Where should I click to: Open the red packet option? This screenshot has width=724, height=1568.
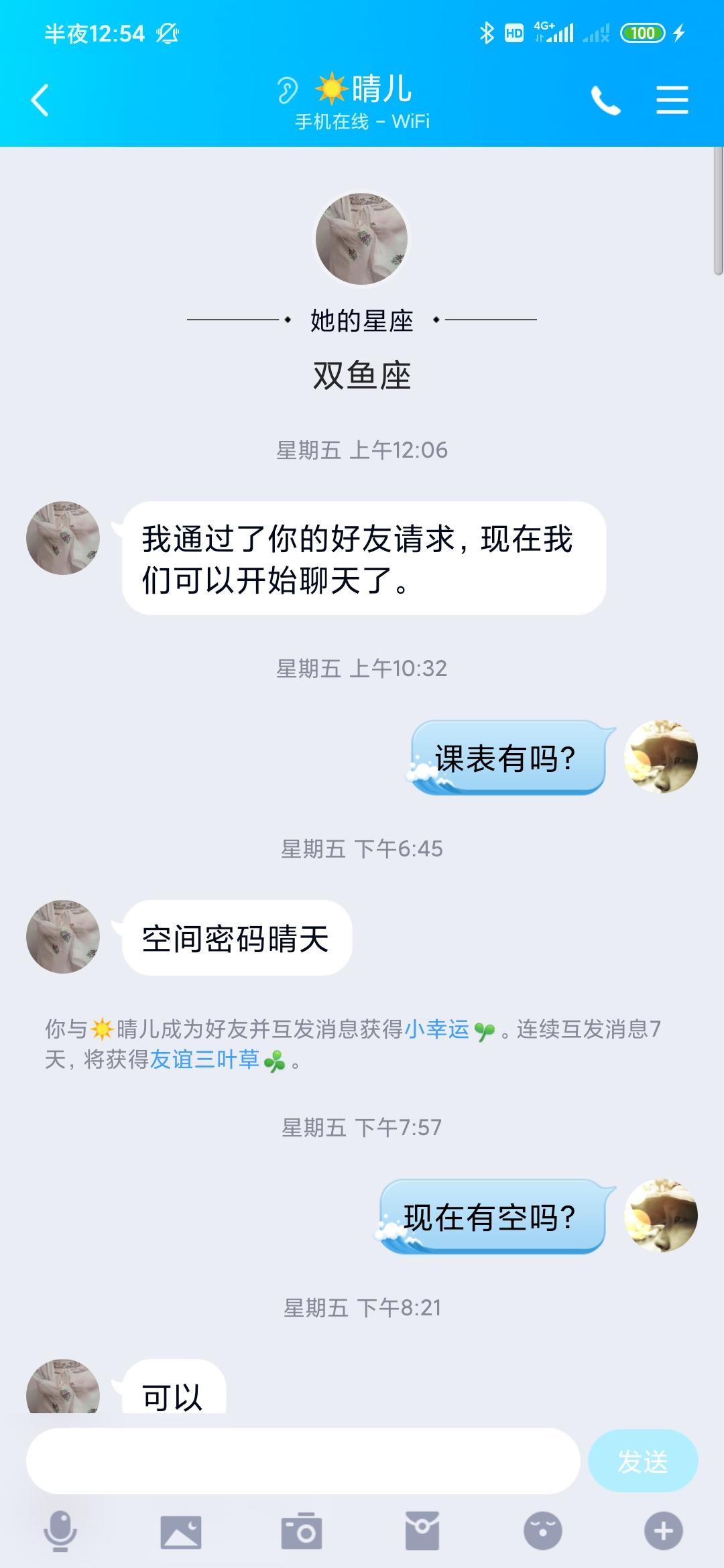[422, 1531]
